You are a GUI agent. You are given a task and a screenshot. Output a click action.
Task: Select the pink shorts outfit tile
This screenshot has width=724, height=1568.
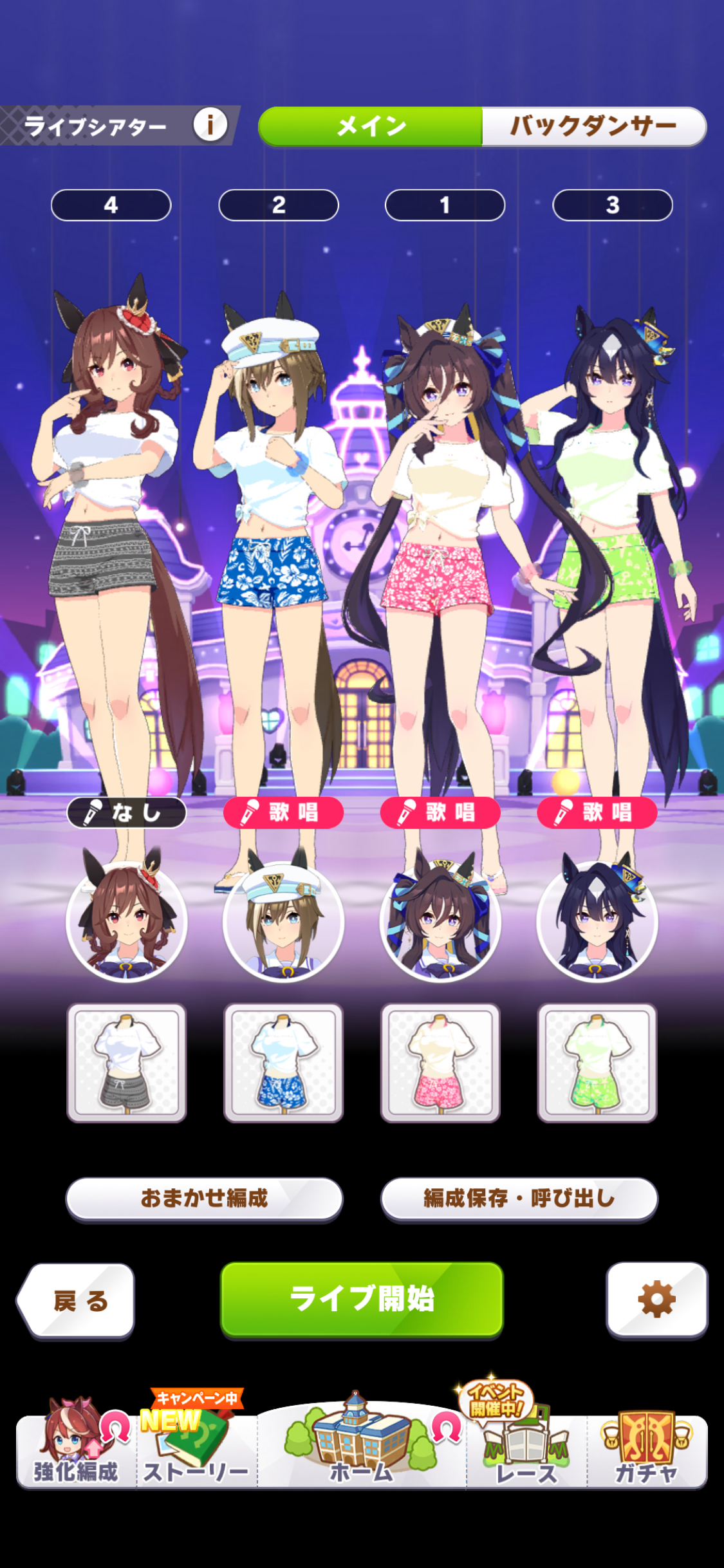[440, 1062]
